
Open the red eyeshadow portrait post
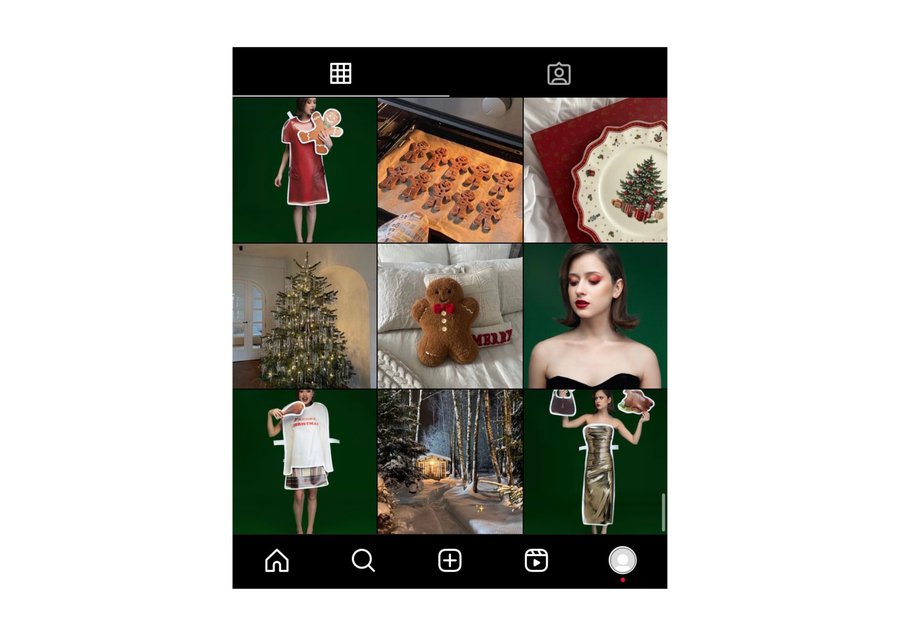595,316
